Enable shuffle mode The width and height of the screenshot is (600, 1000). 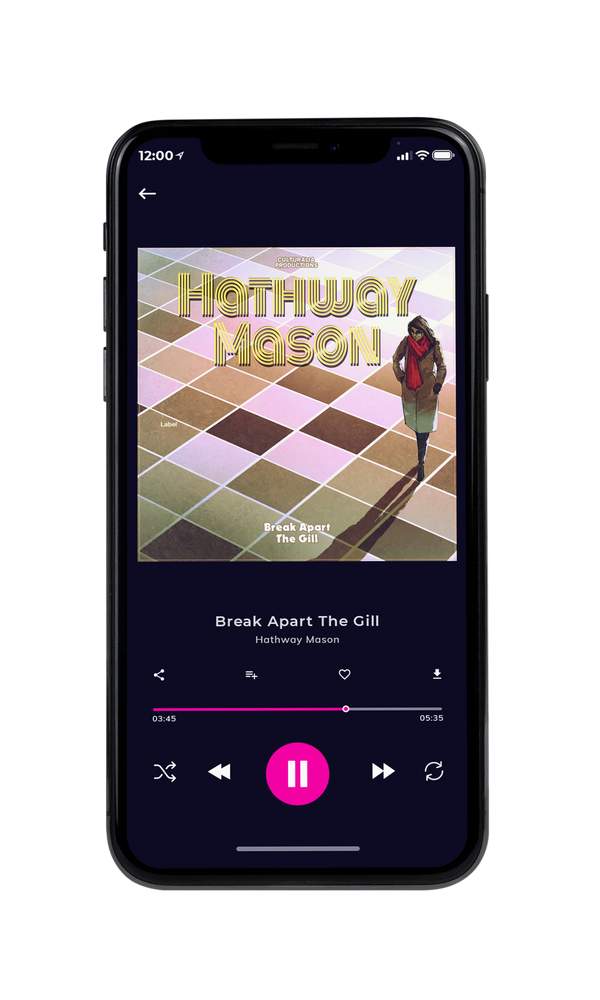pyautogui.click(x=165, y=772)
